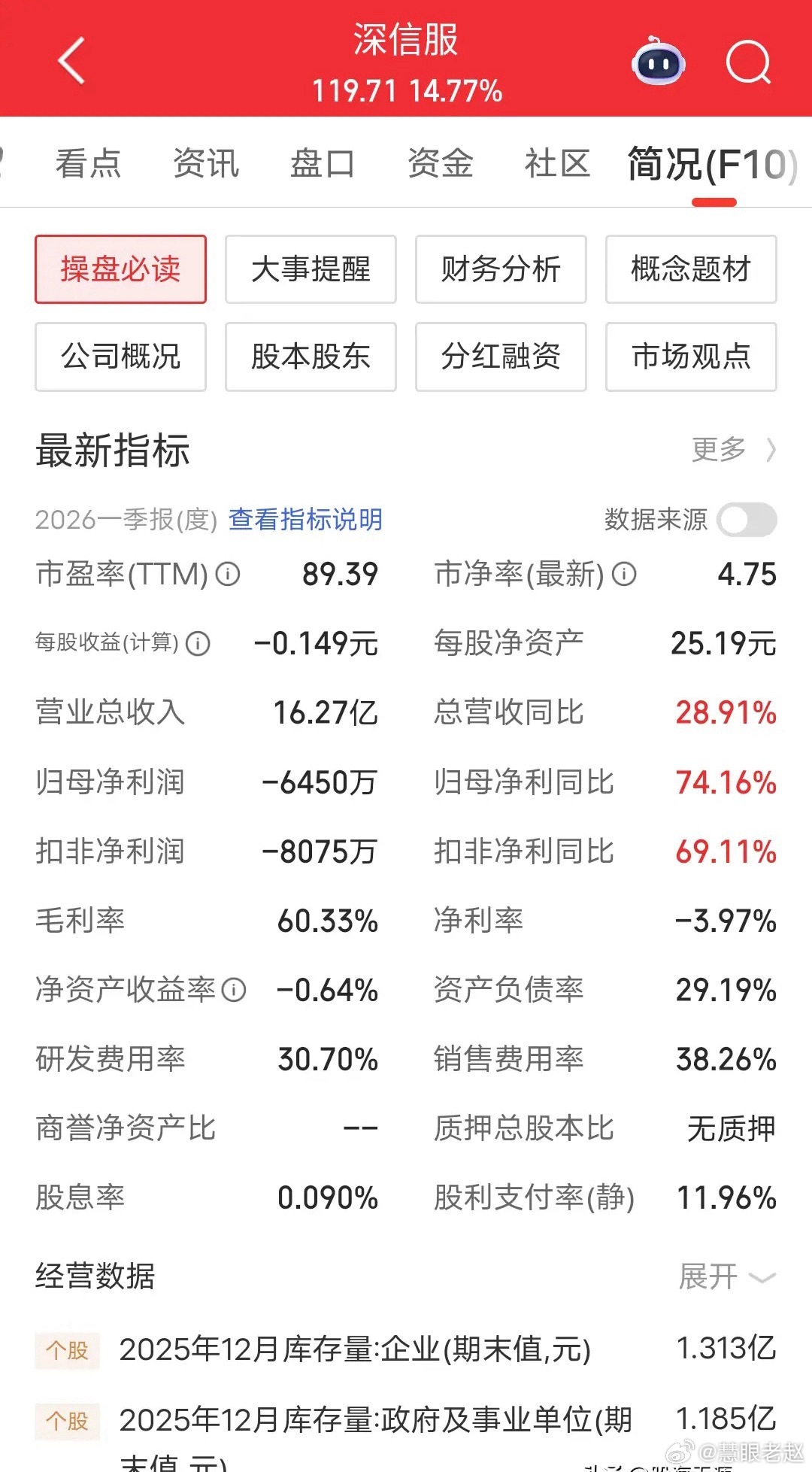The image size is (812, 1472).
Task: Open the 分红融资 section
Action: coord(501,357)
